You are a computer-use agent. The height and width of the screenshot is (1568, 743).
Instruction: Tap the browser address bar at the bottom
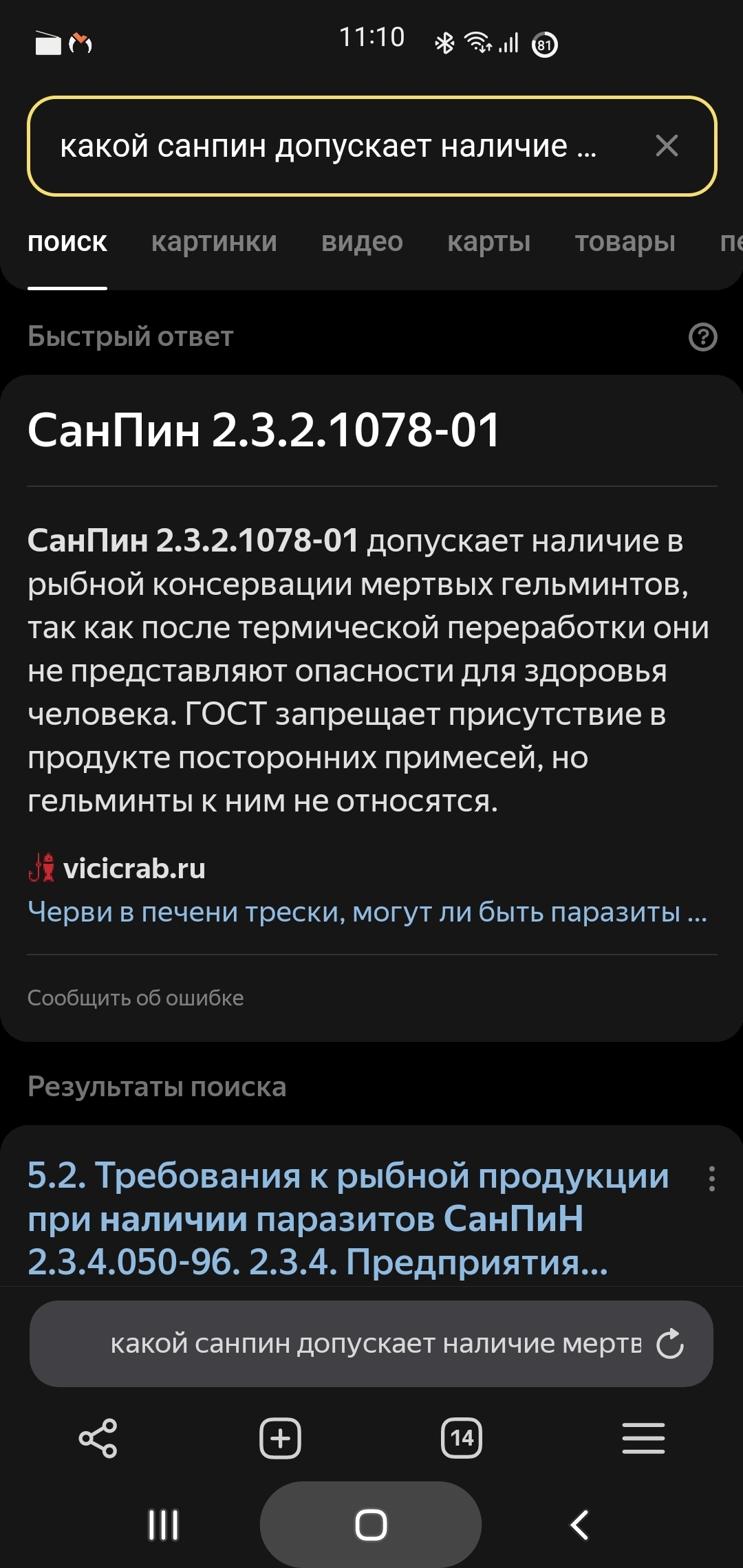(x=371, y=1343)
